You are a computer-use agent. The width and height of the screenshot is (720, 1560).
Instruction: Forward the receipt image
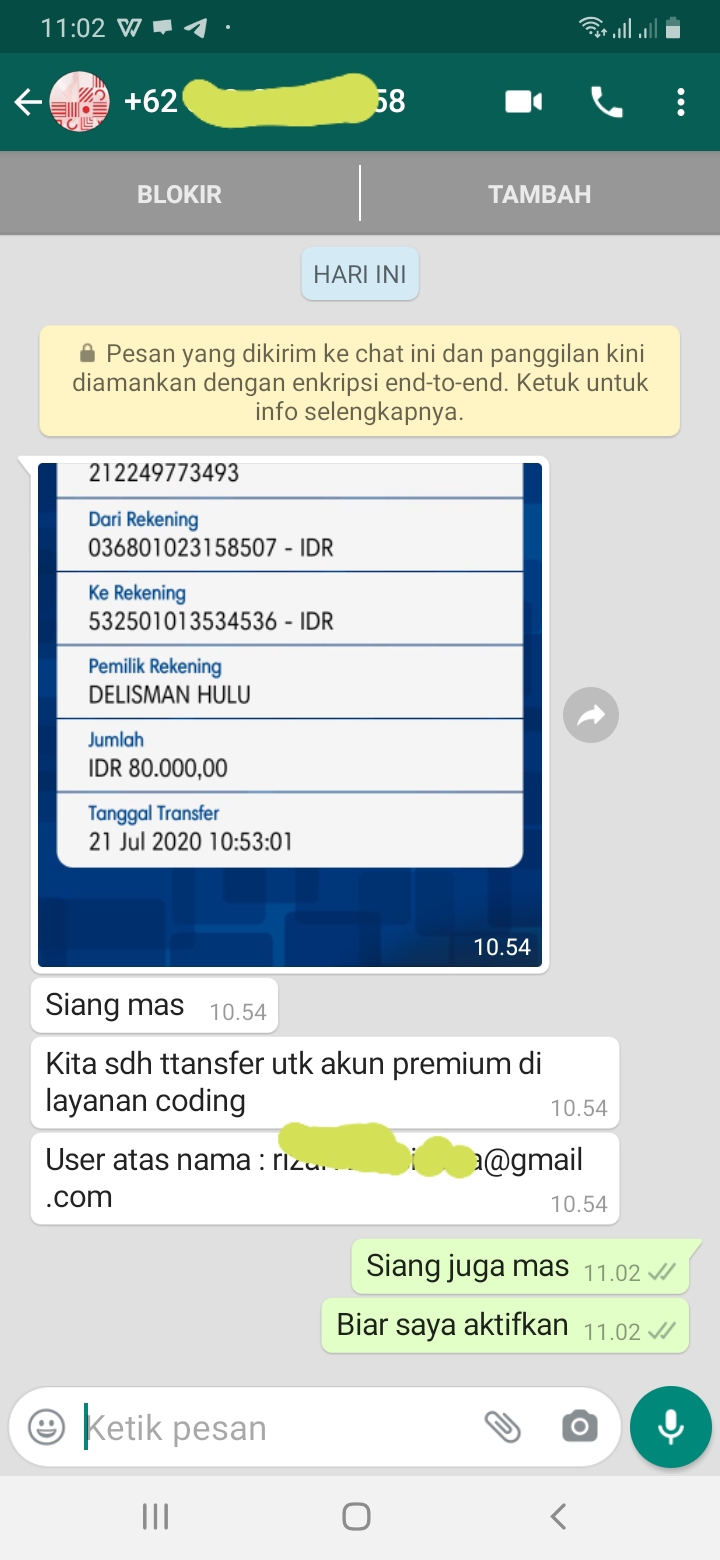(x=591, y=714)
